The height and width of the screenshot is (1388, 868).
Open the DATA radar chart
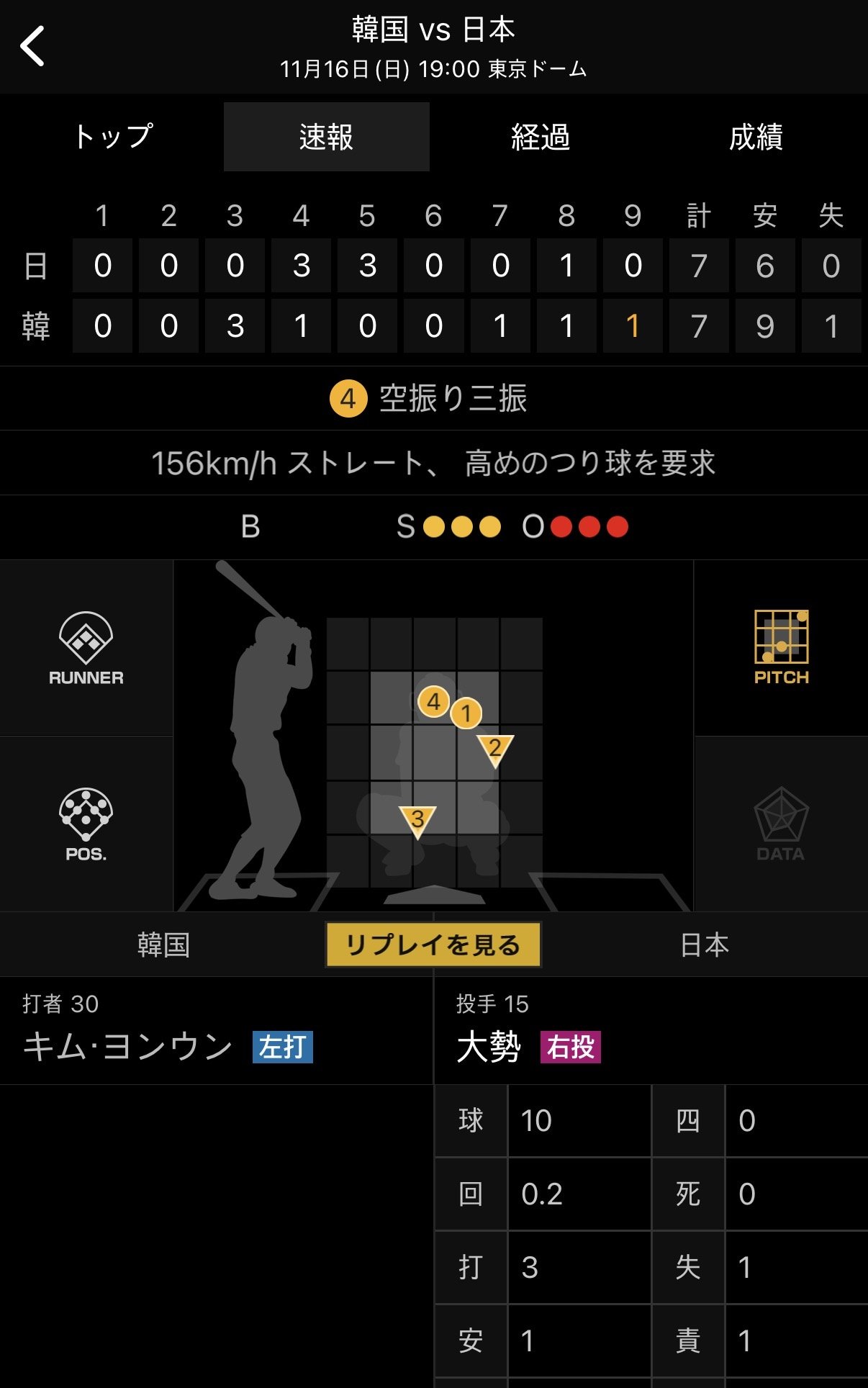(x=781, y=824)
